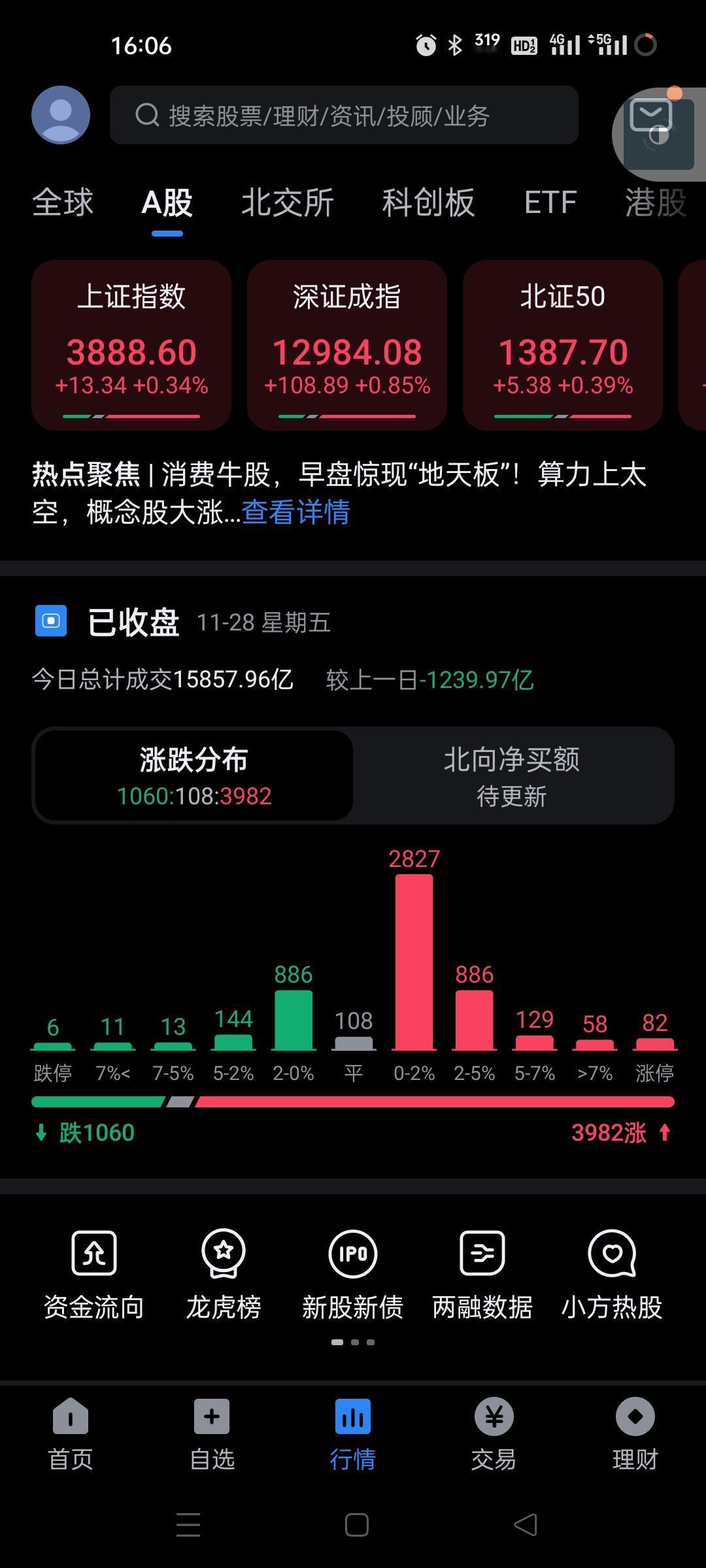The height and width of the screenshot is (1568, 706).
Task: Select the 涨跌分布 toggle
Action: [x=193, y=776]
